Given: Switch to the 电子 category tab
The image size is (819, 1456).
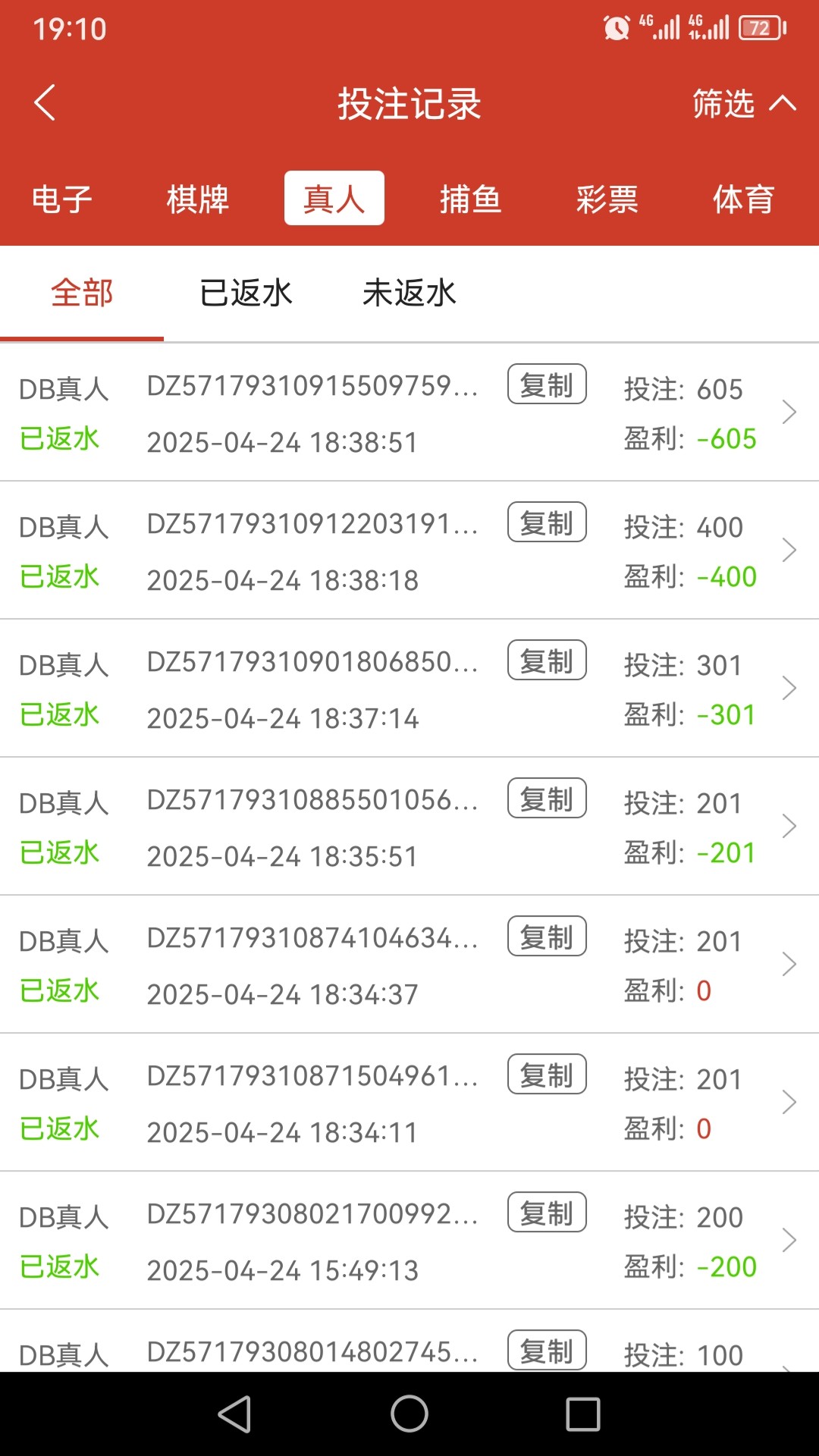Looking at the screenshot, I should click(62, 199).
